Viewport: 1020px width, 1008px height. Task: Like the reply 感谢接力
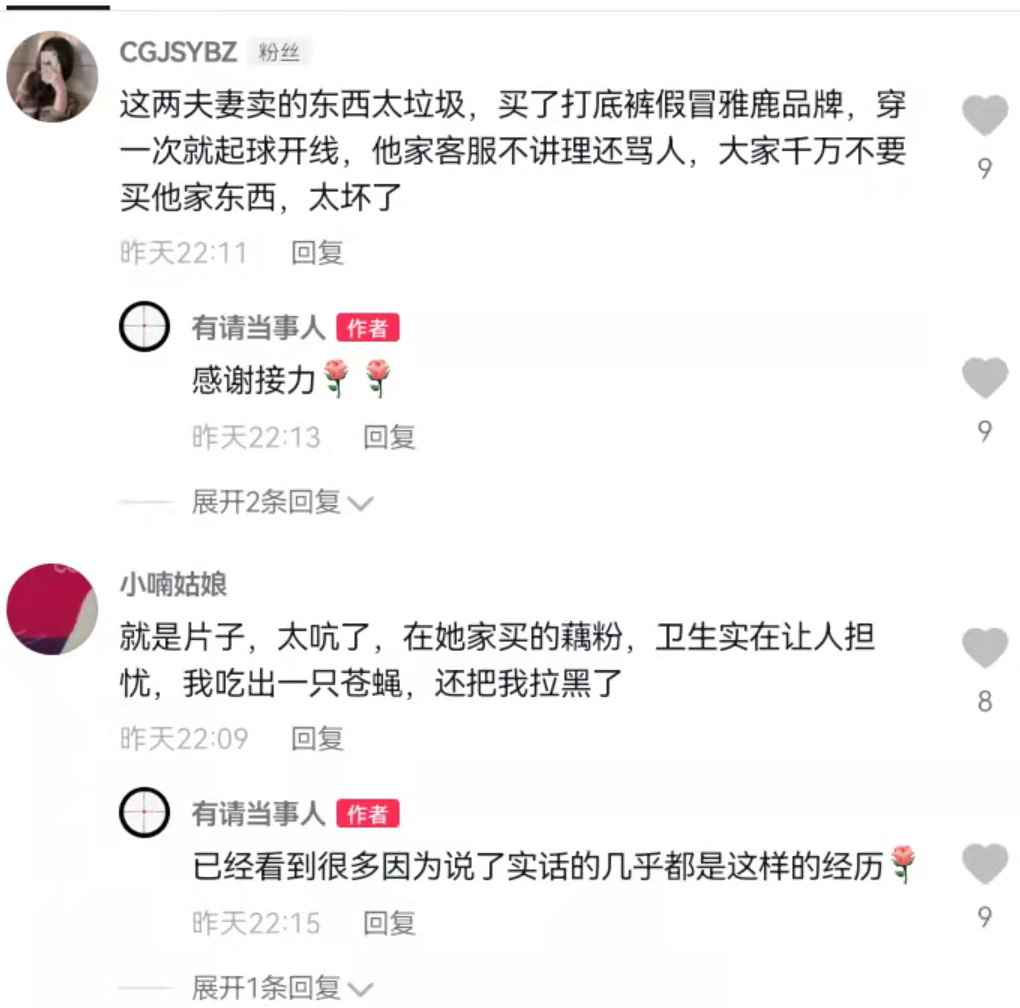[x=984, y=379]
